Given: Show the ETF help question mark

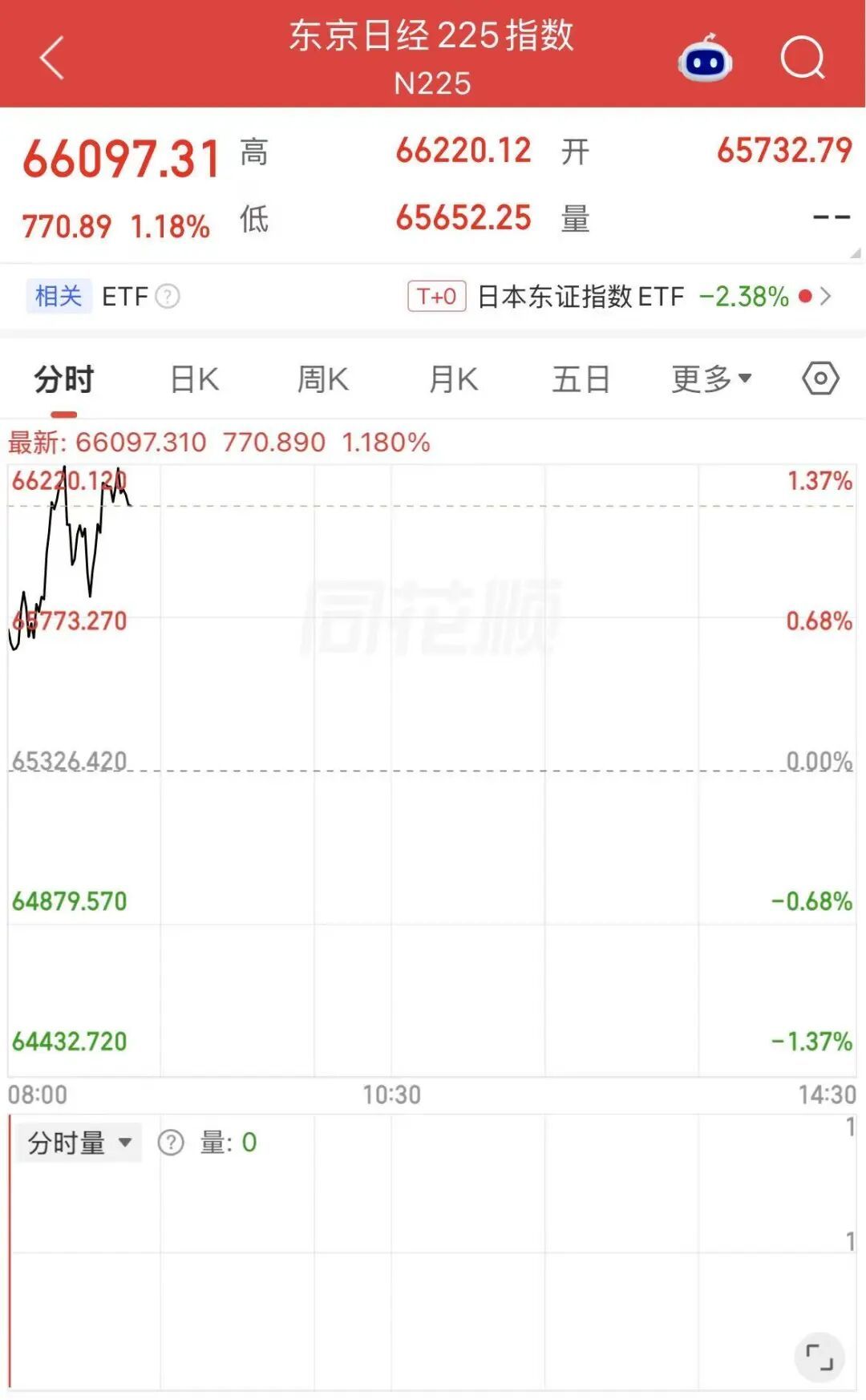Looking at the screenshot, I should (168, 297).
